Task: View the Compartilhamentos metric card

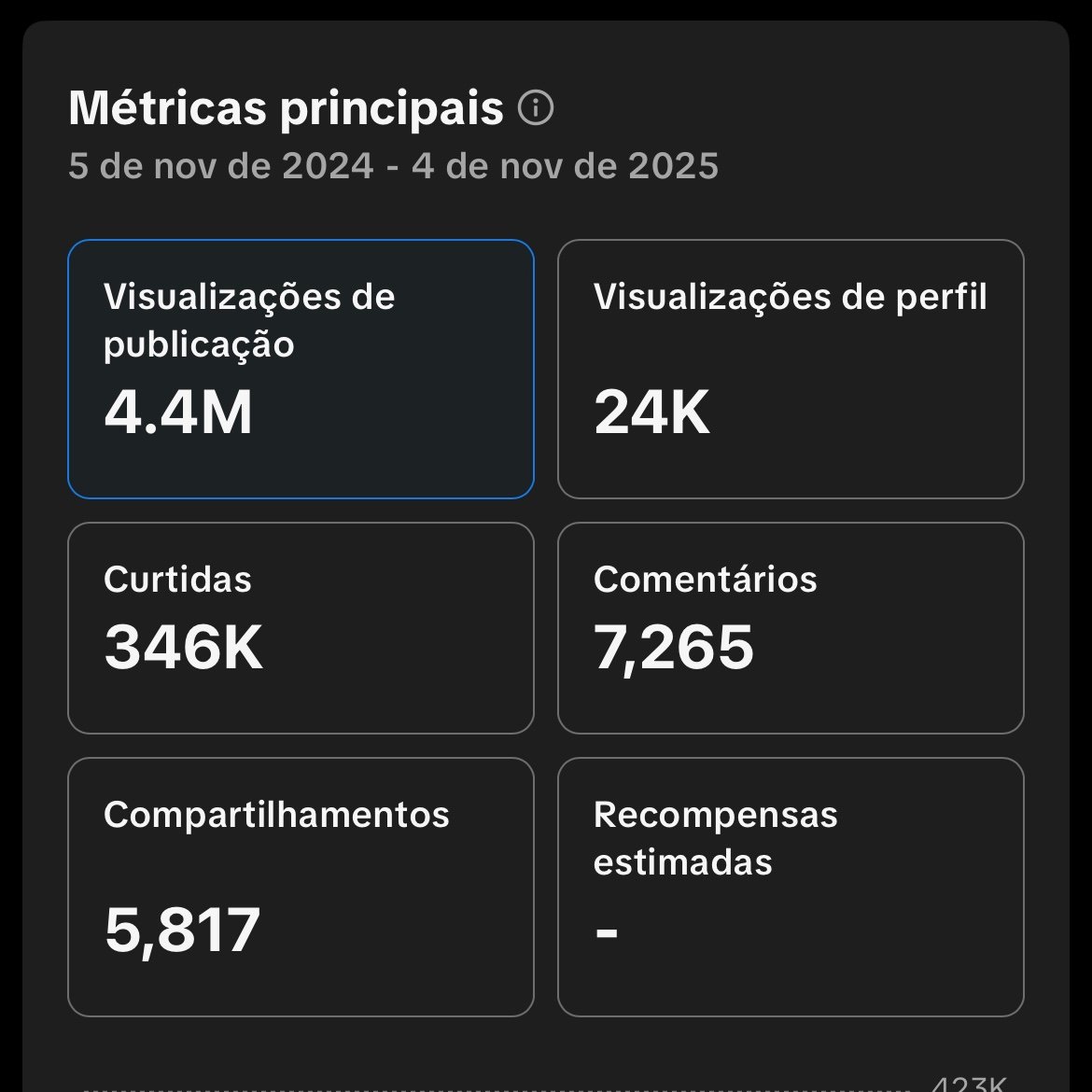Action: click(x=301, y=887)
